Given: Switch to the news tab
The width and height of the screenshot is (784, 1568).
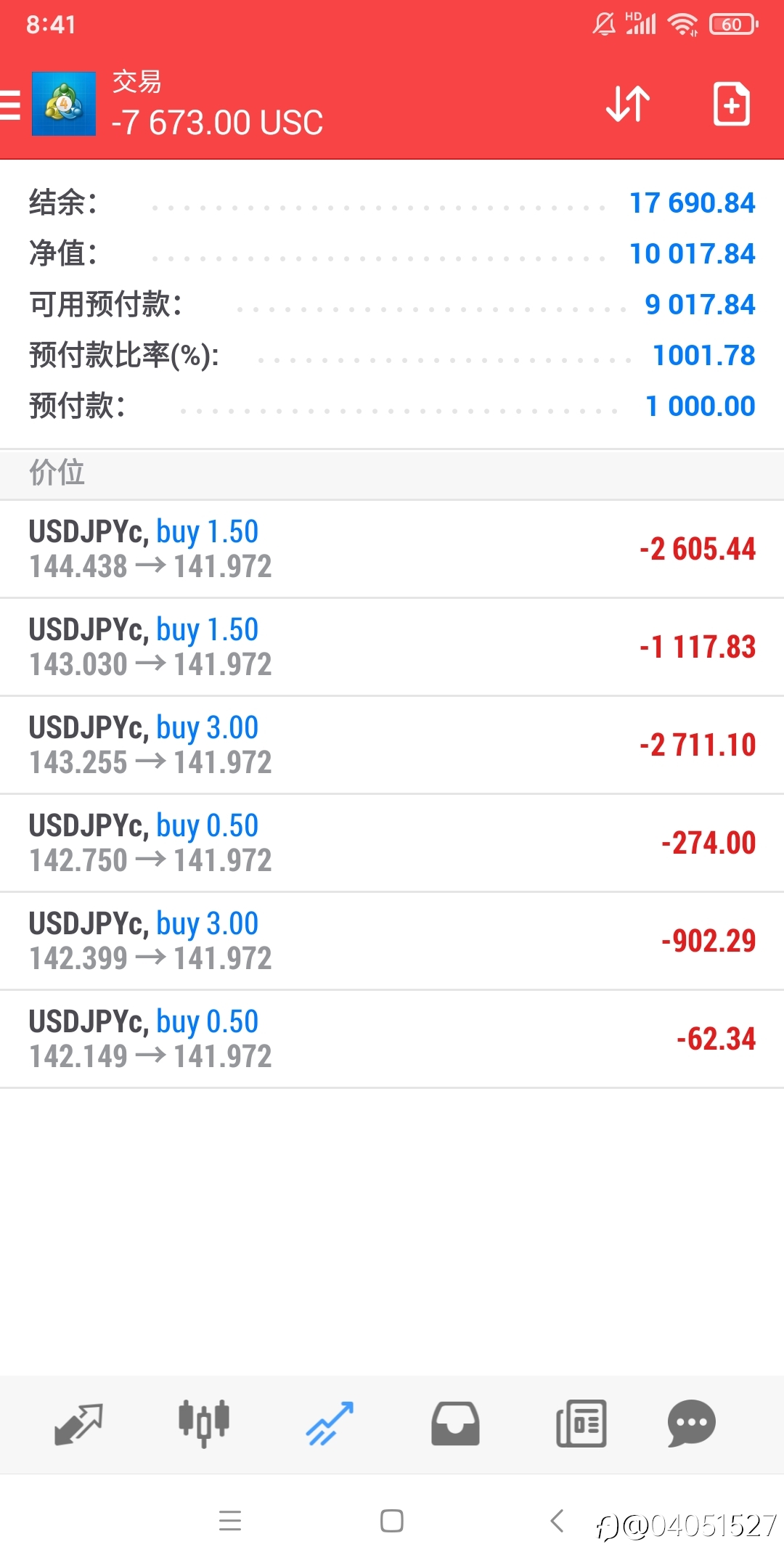Looking at the screenshot, I should point(581,1424).
